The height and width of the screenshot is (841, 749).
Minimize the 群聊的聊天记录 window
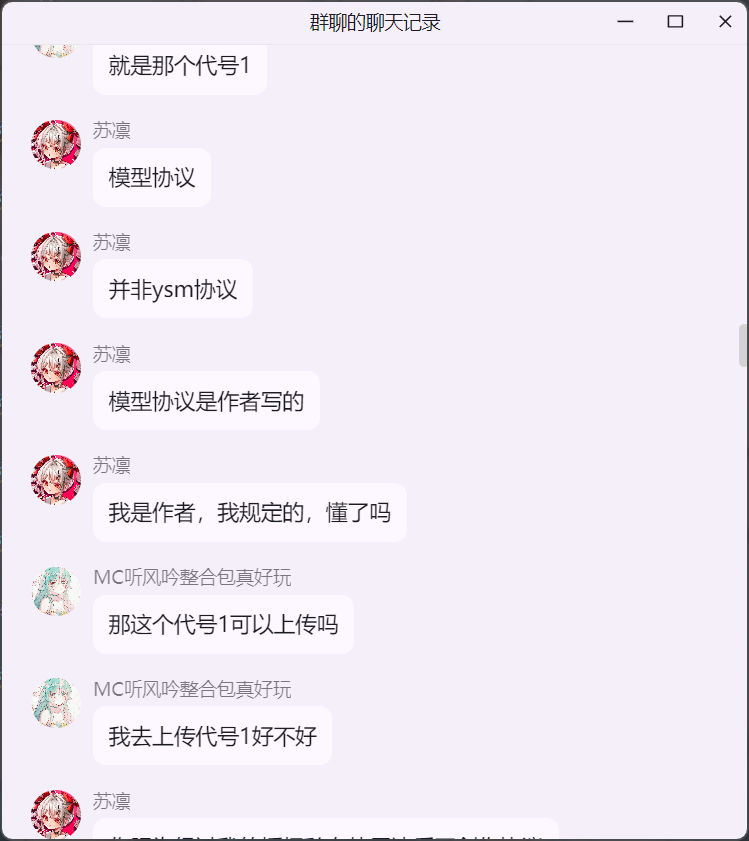(626, 22)
